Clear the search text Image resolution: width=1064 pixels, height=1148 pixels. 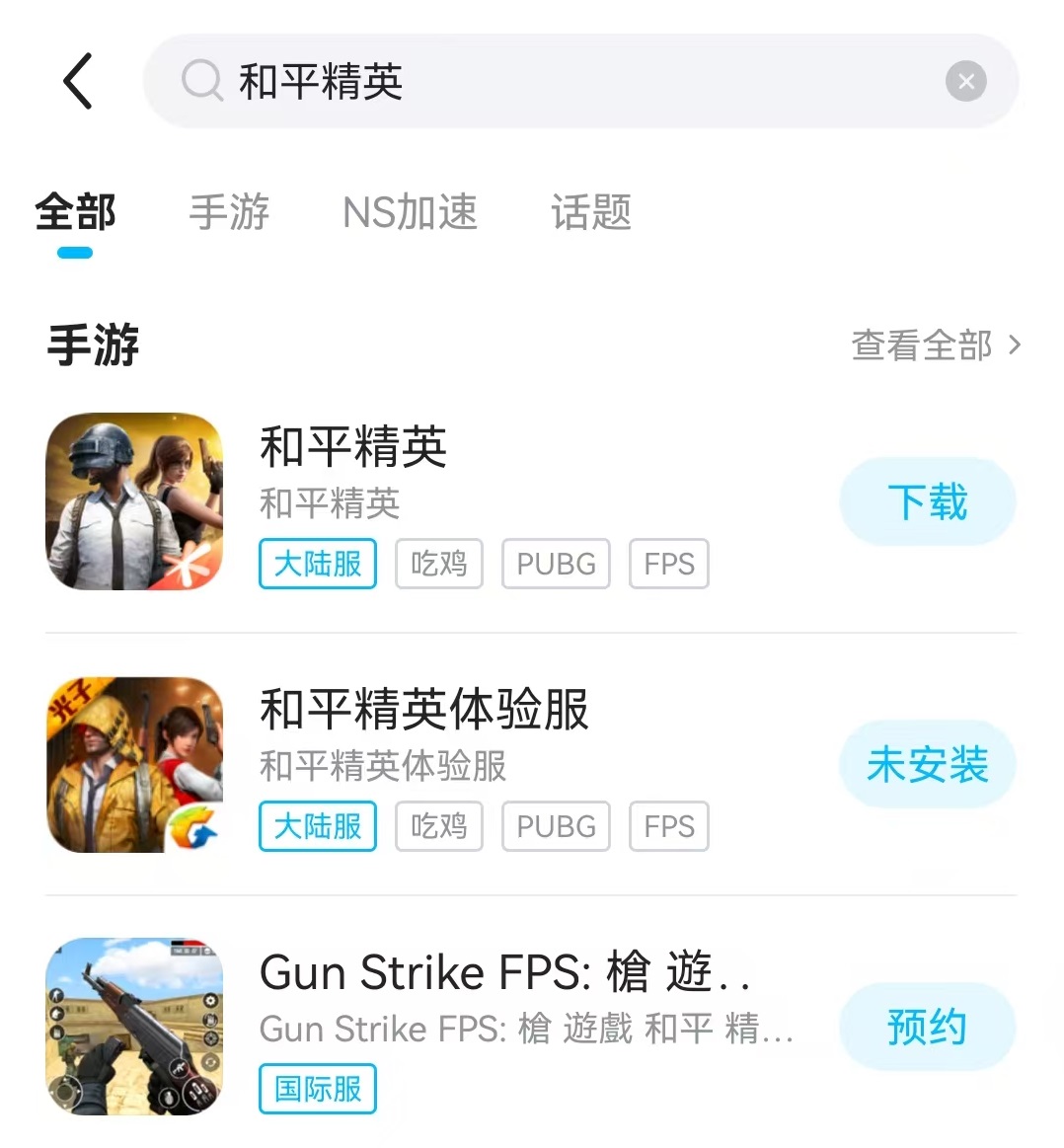pos(965,81)
